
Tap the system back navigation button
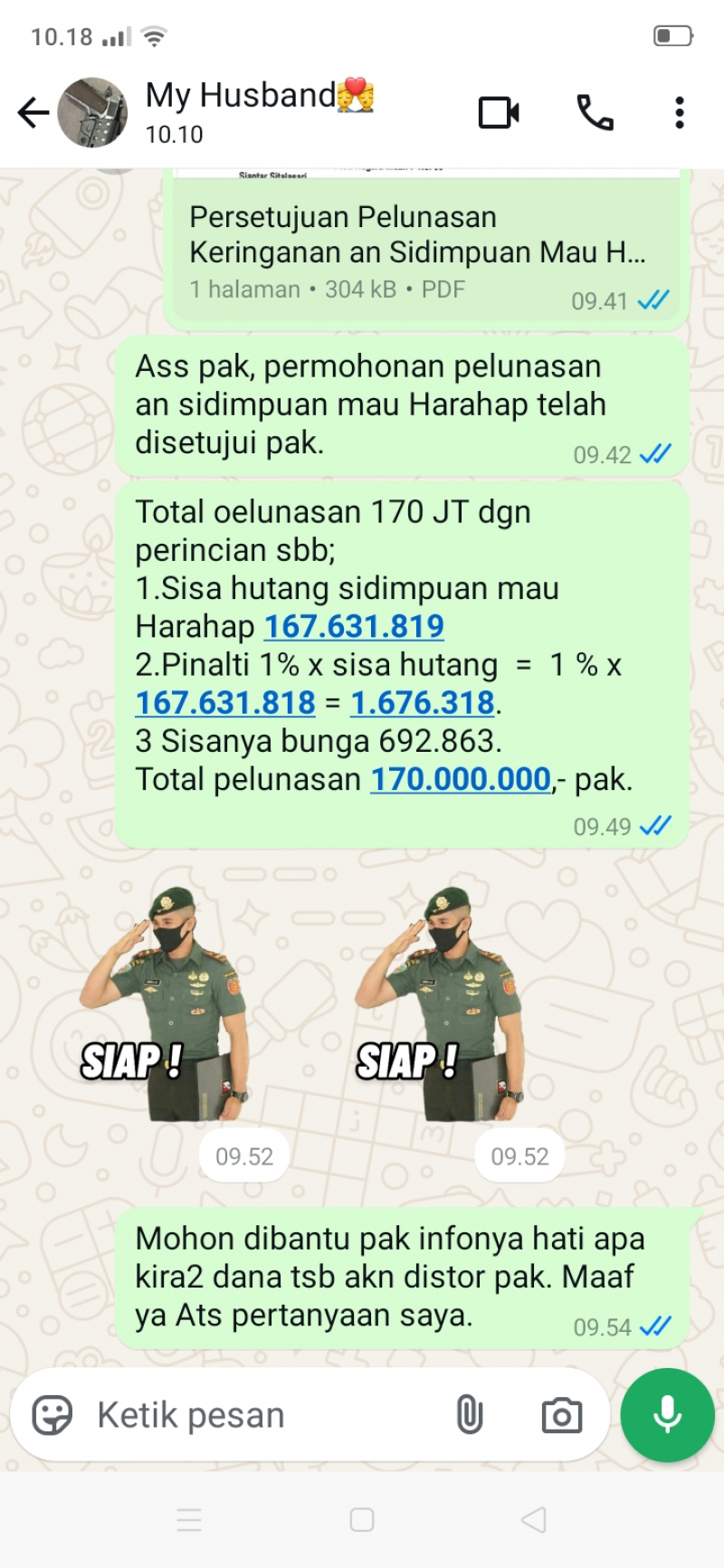click(534, 1520)
